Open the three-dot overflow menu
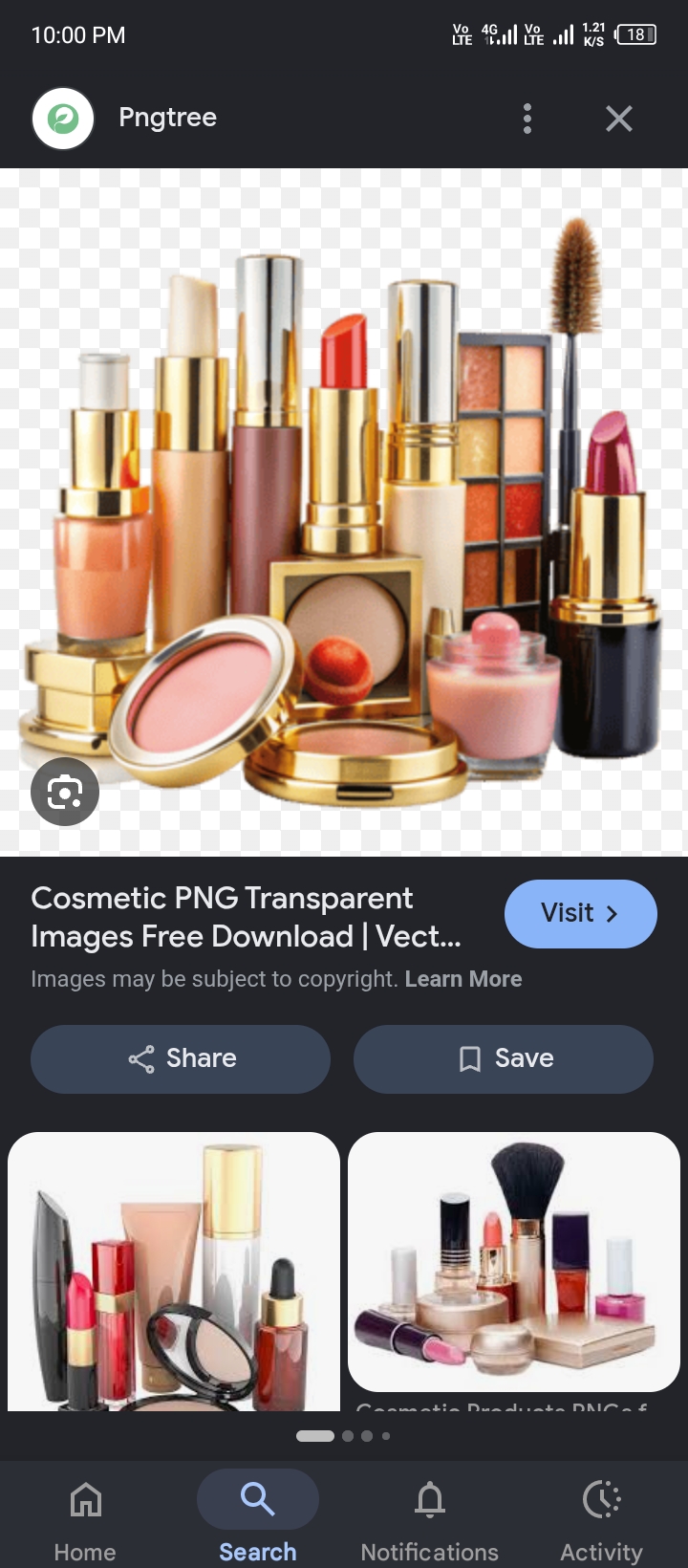The height and width of the screenshot is (1568, 688). click(527, 119)
